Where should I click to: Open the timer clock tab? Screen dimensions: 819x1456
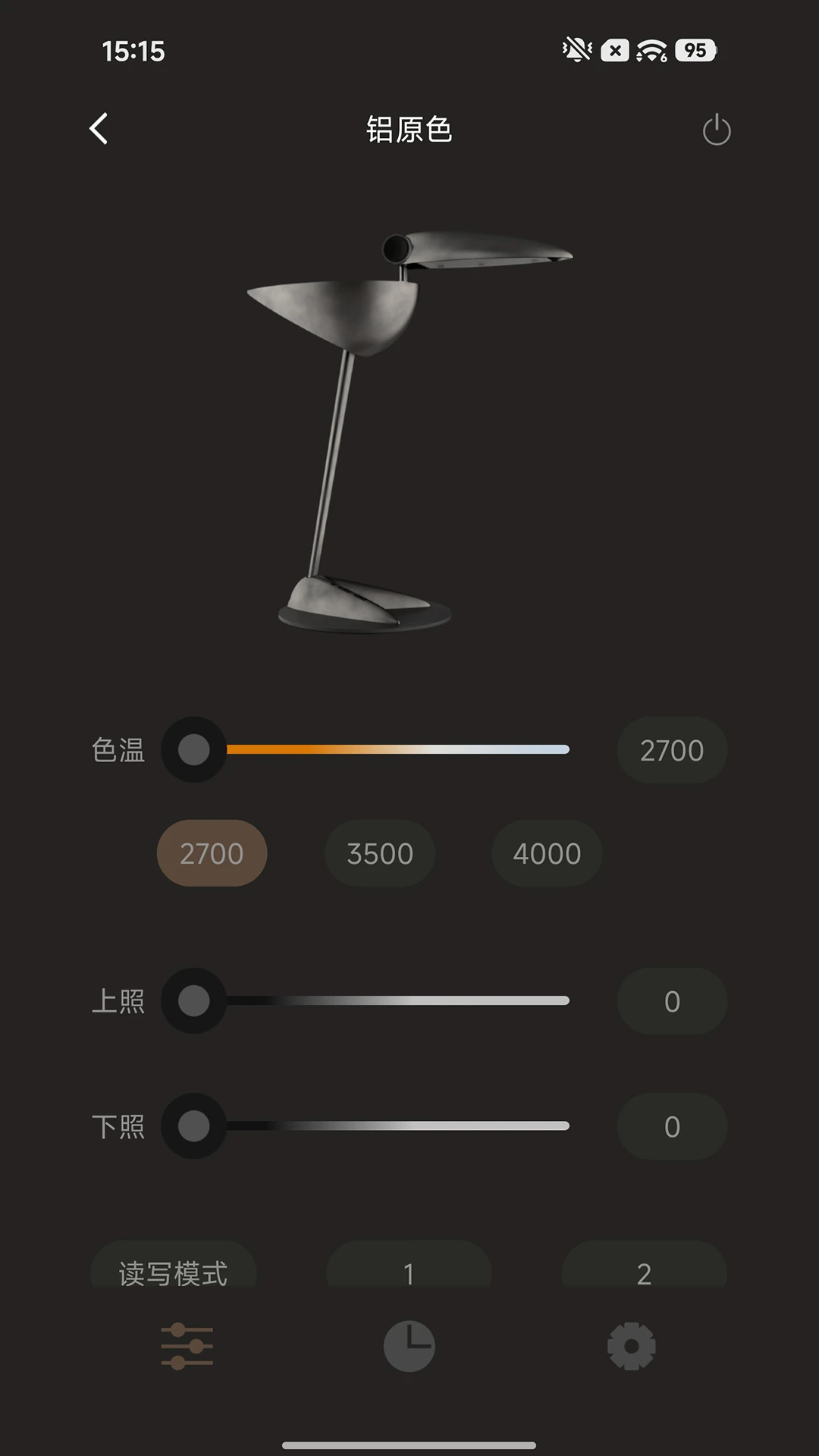(409, 1346)
